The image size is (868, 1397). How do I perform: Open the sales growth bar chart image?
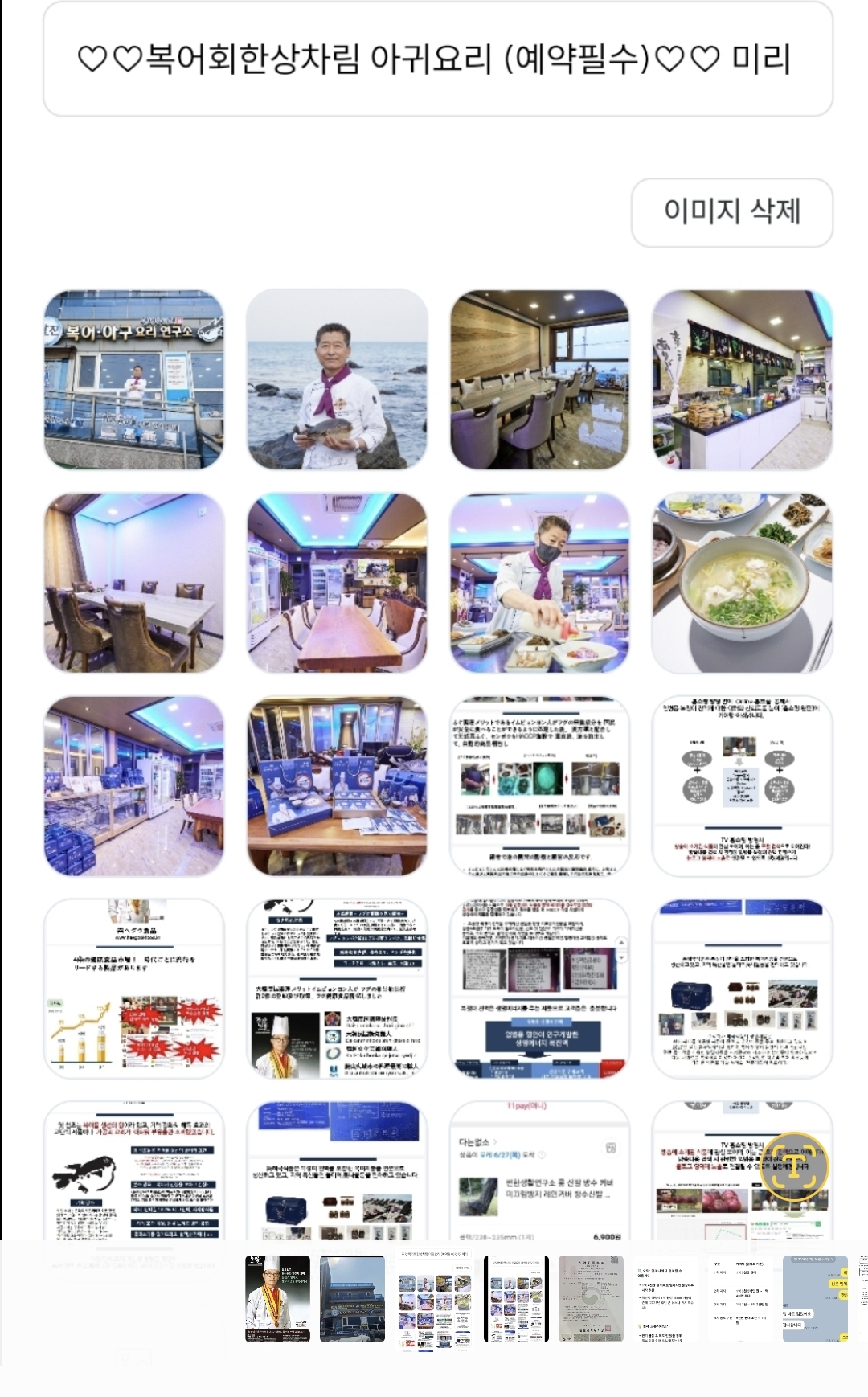133,989
